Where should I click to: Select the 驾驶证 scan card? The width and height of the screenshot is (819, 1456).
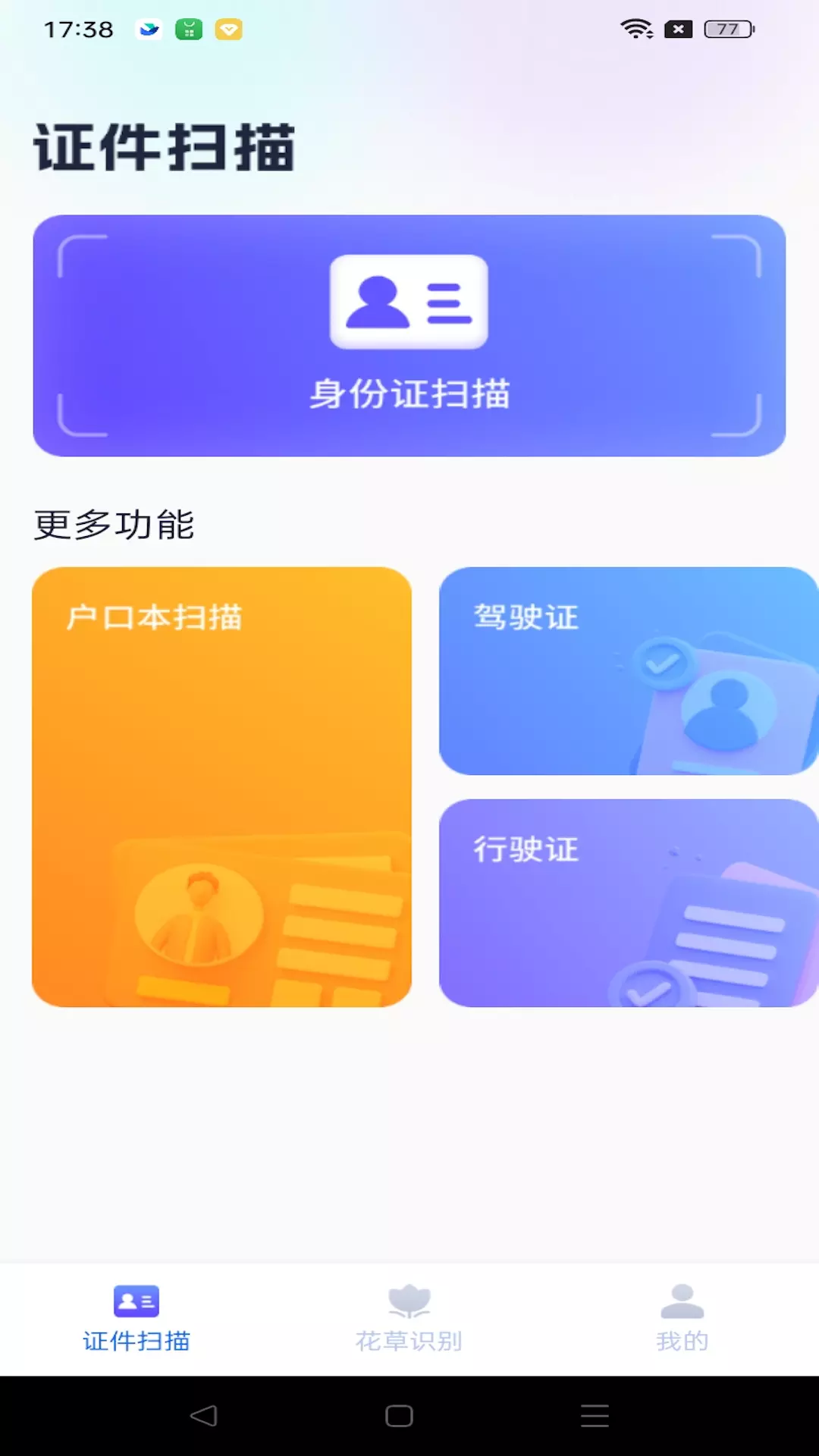pos(629,670)
